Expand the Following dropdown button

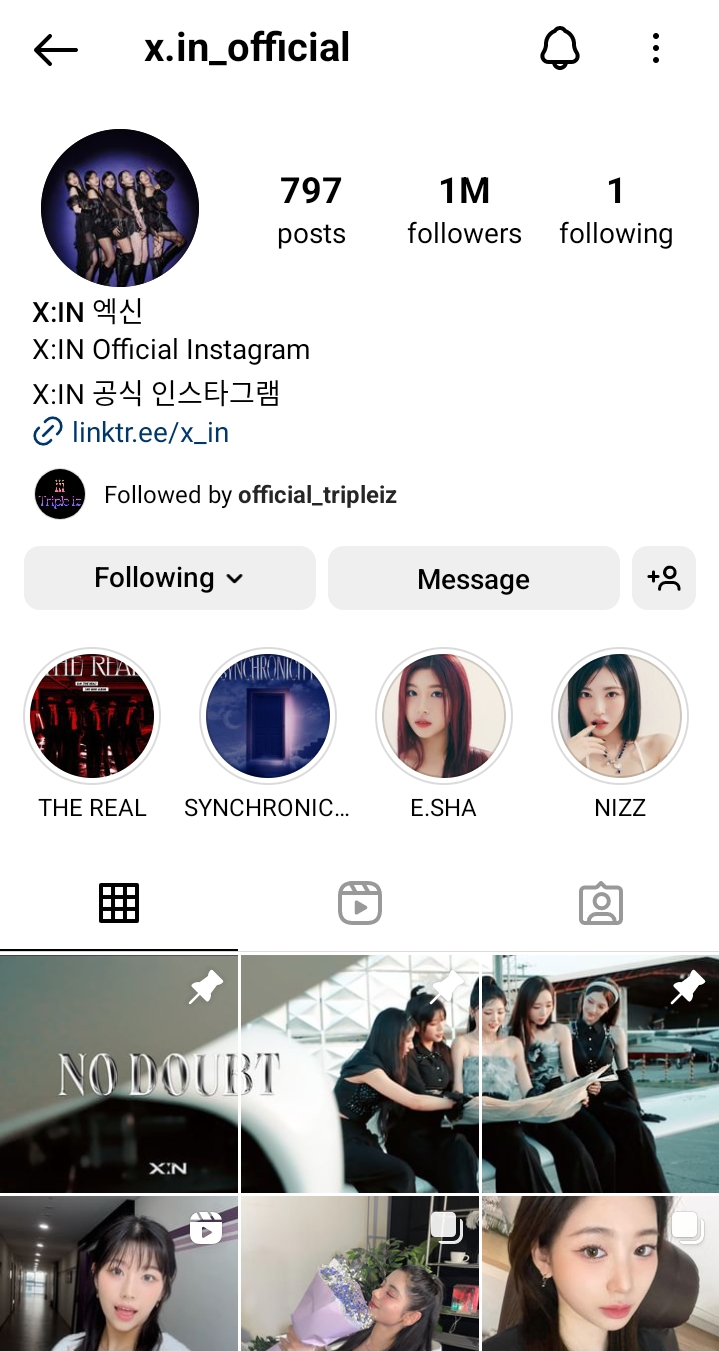point(169,578)
